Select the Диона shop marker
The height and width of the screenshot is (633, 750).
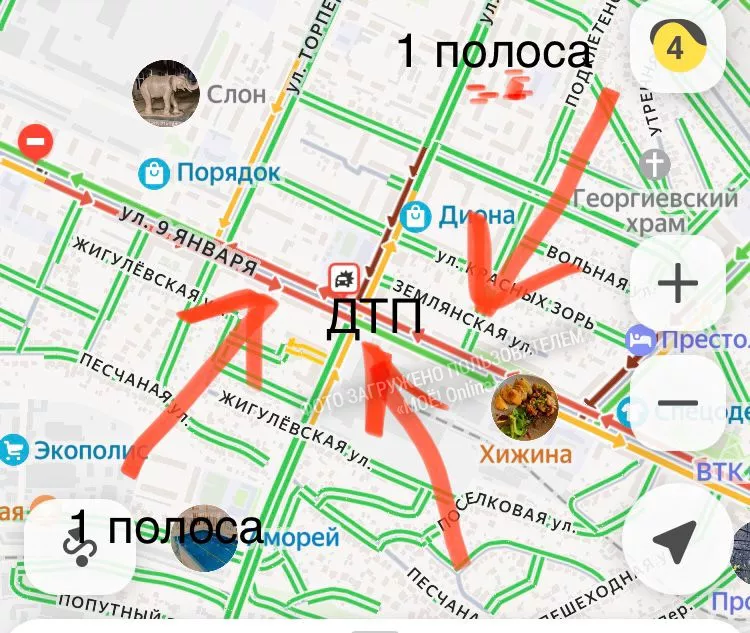coord(414,214)
